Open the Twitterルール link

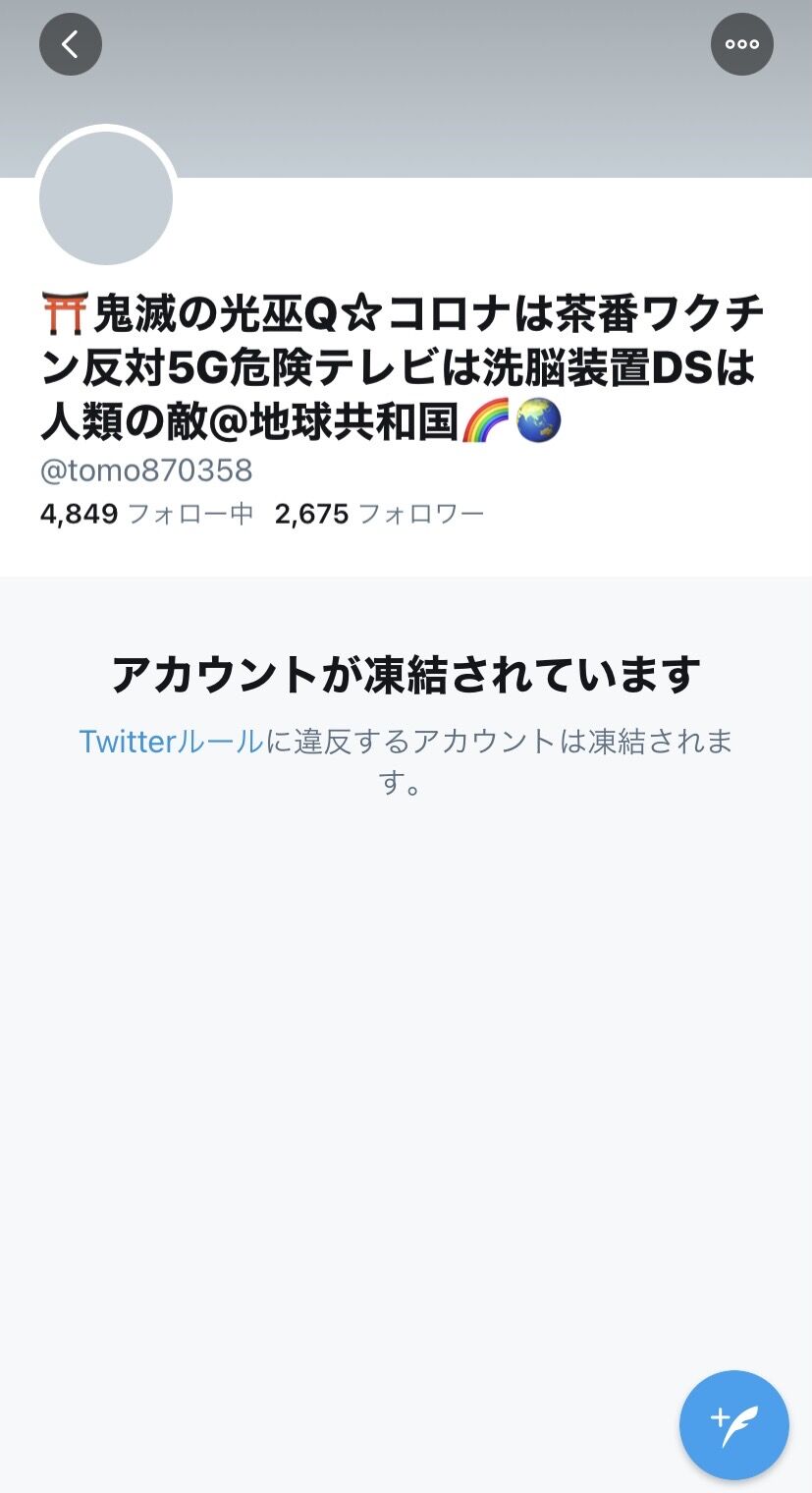[x=172, y=742]
